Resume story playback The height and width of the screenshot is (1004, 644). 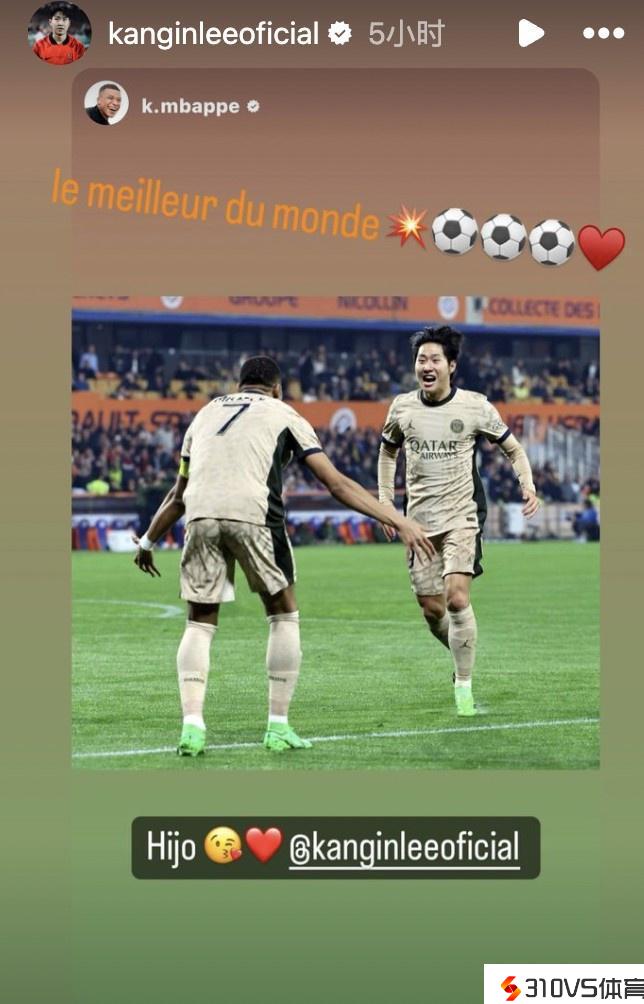(530, 33)
